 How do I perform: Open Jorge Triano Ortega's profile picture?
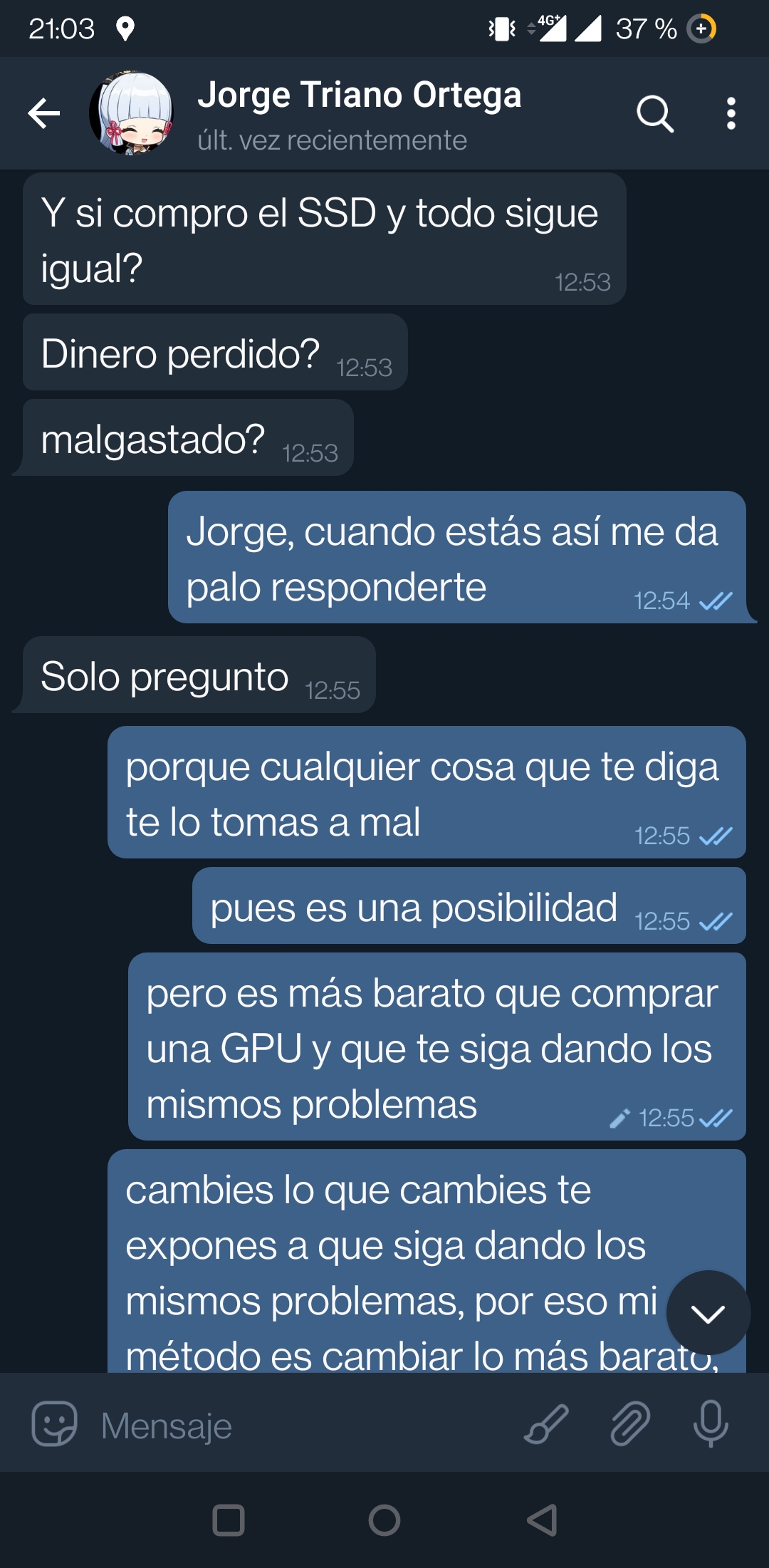131,113
